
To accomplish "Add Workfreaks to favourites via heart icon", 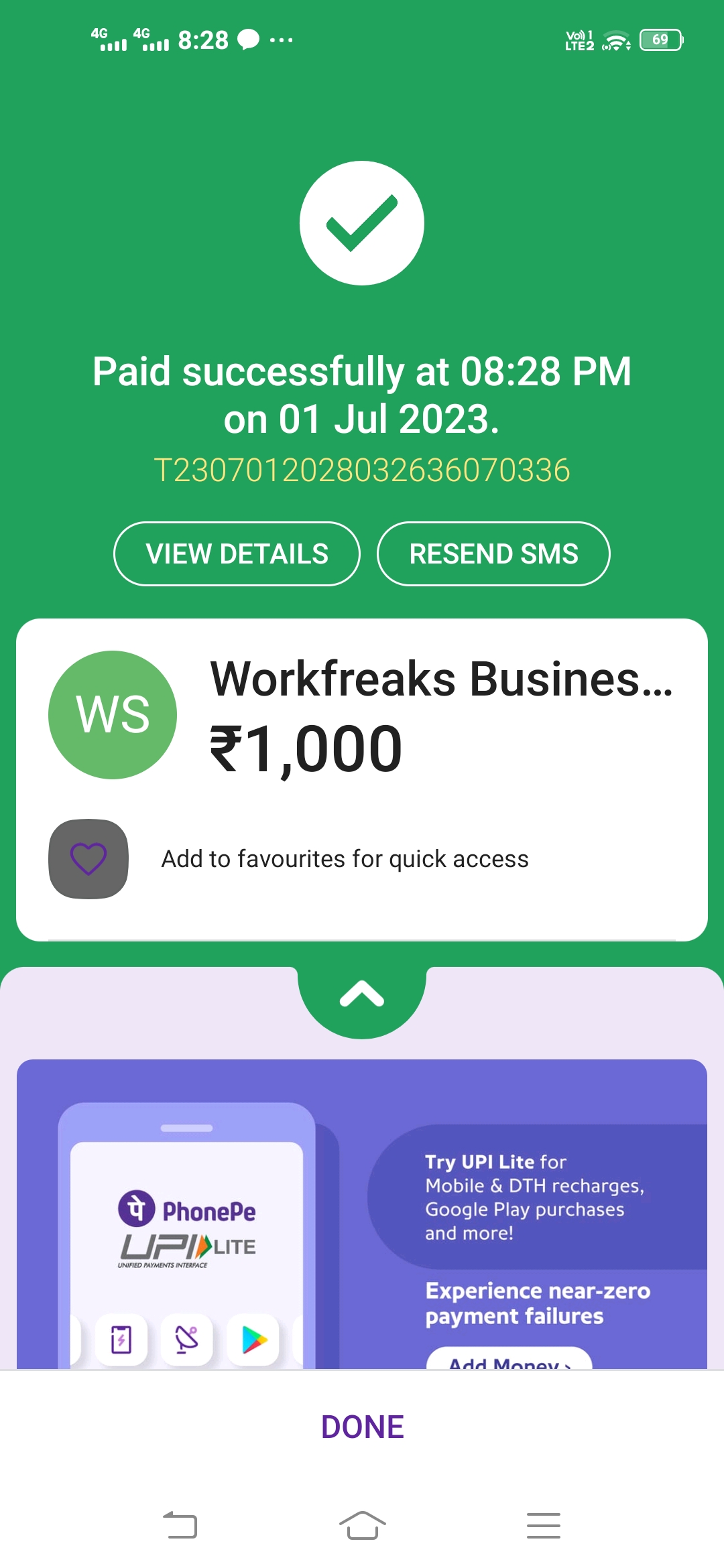I will [88, 858].
